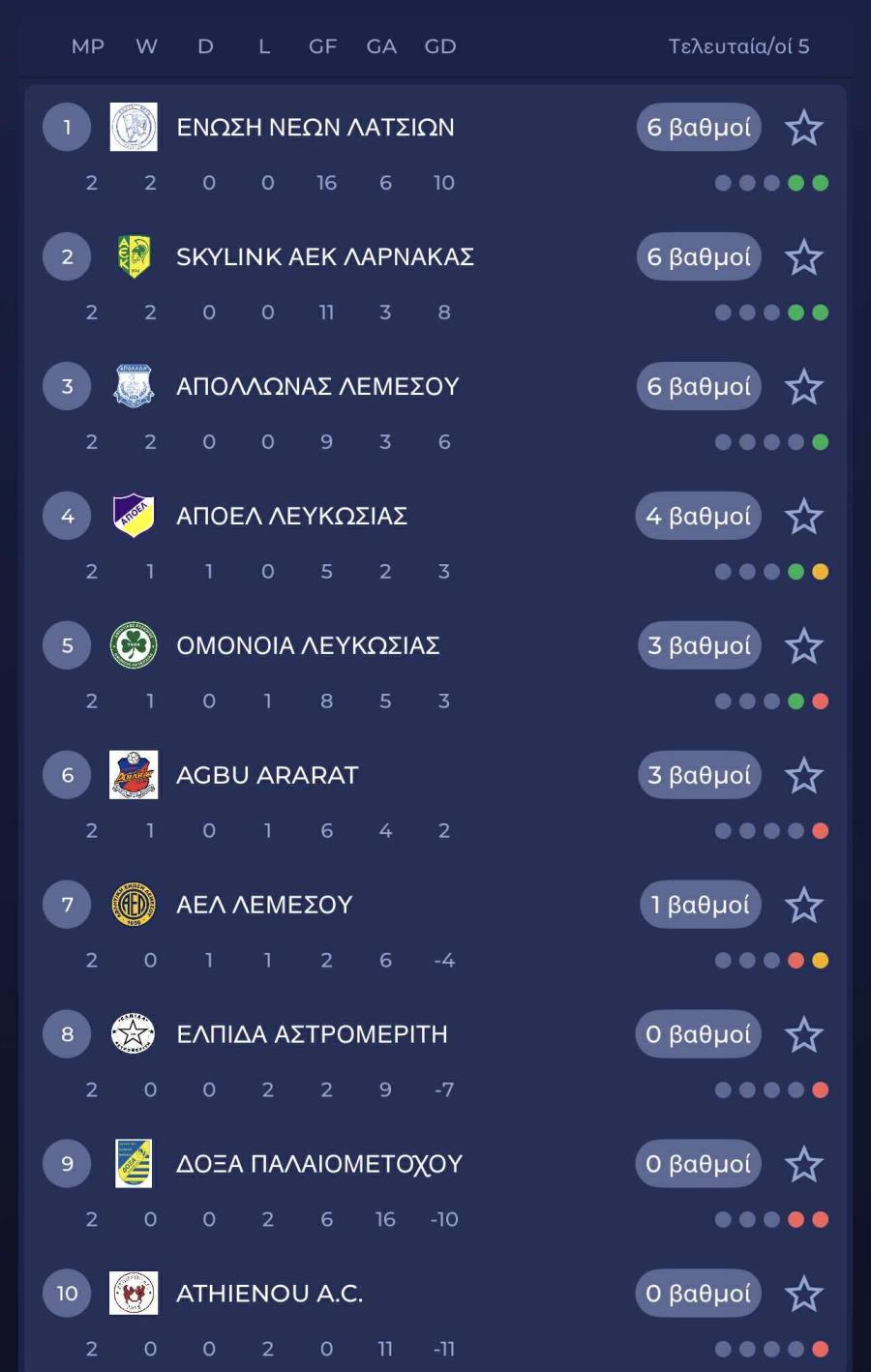Mark ΑΠΟΕΛ ΛΕΥΚΩΣΙΑΣ as favorite

[x=803, y=517]
